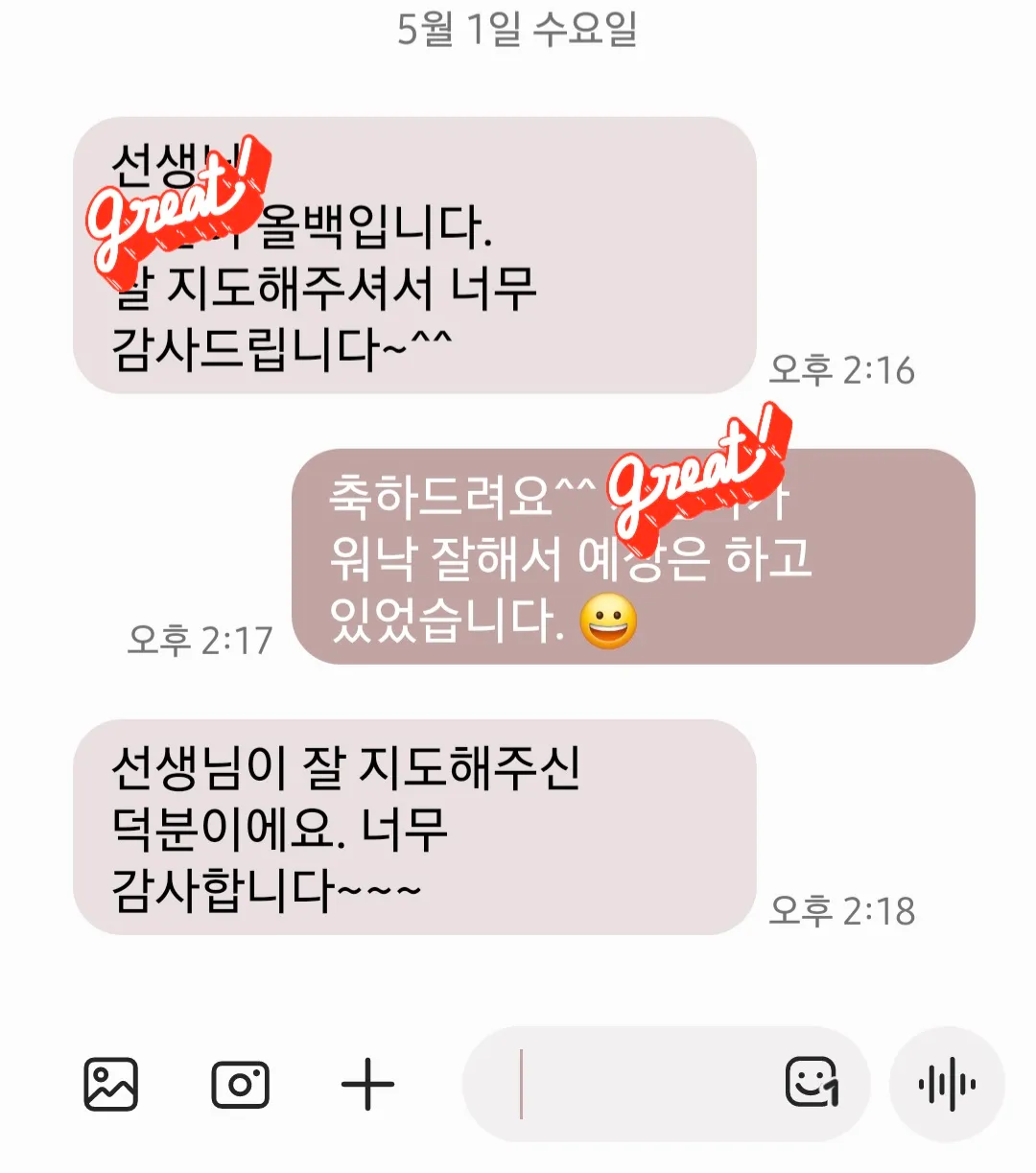The width and height of the screenshot is (1036, 1173).
Task: Tap the message input field
Action: (x=643, y=1085)
